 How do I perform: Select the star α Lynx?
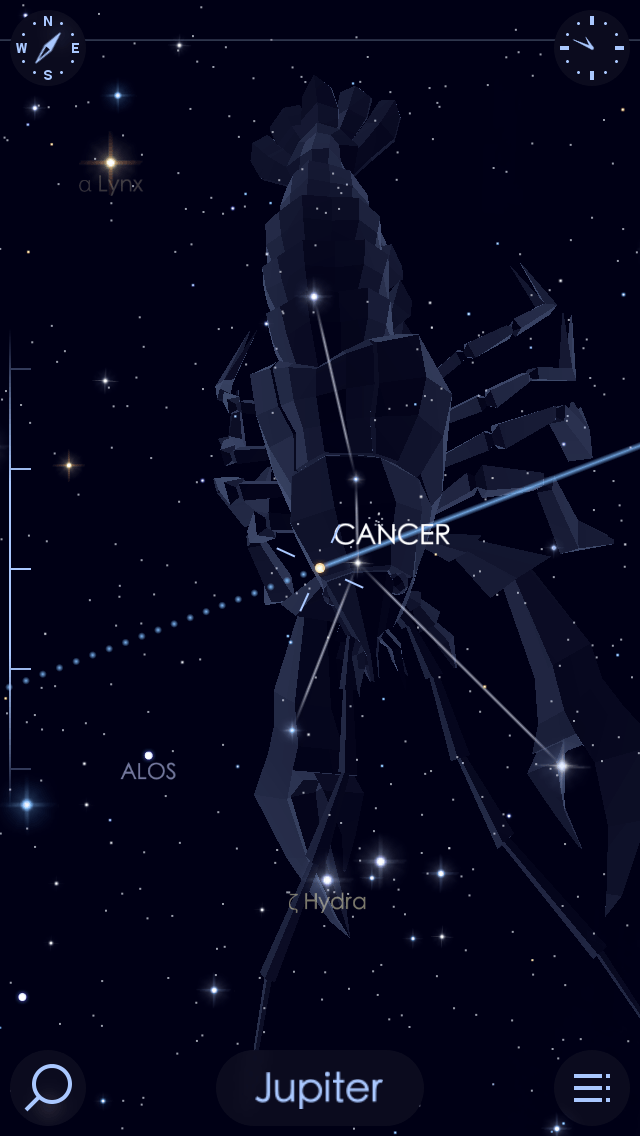click(110, 163)
